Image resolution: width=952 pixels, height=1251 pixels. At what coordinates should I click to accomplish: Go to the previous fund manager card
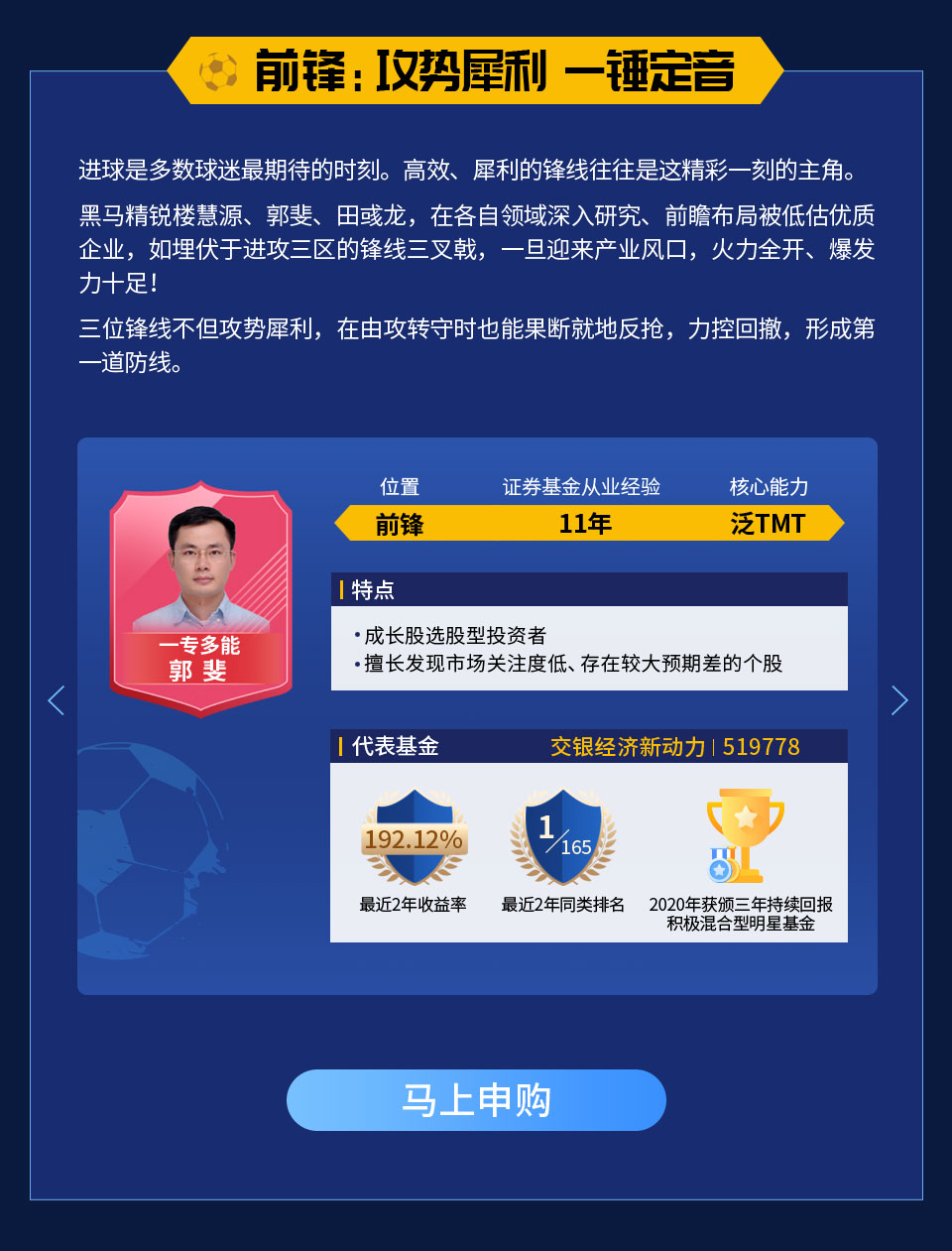(56, 700)
